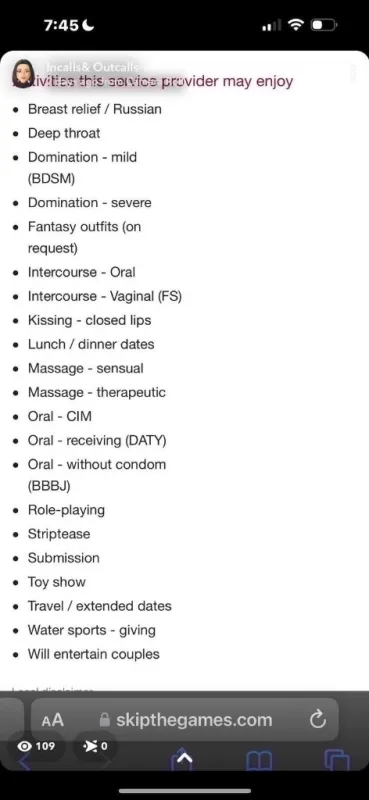Open the AA page settings menu

(53, 720)
